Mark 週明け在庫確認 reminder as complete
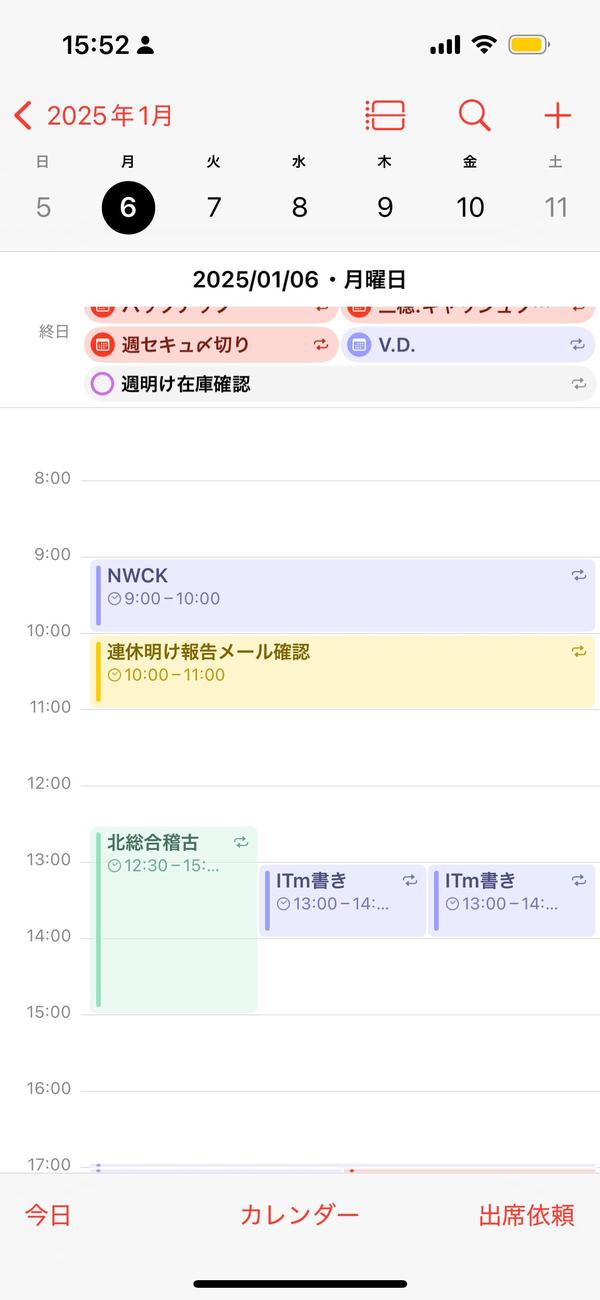 102,384
